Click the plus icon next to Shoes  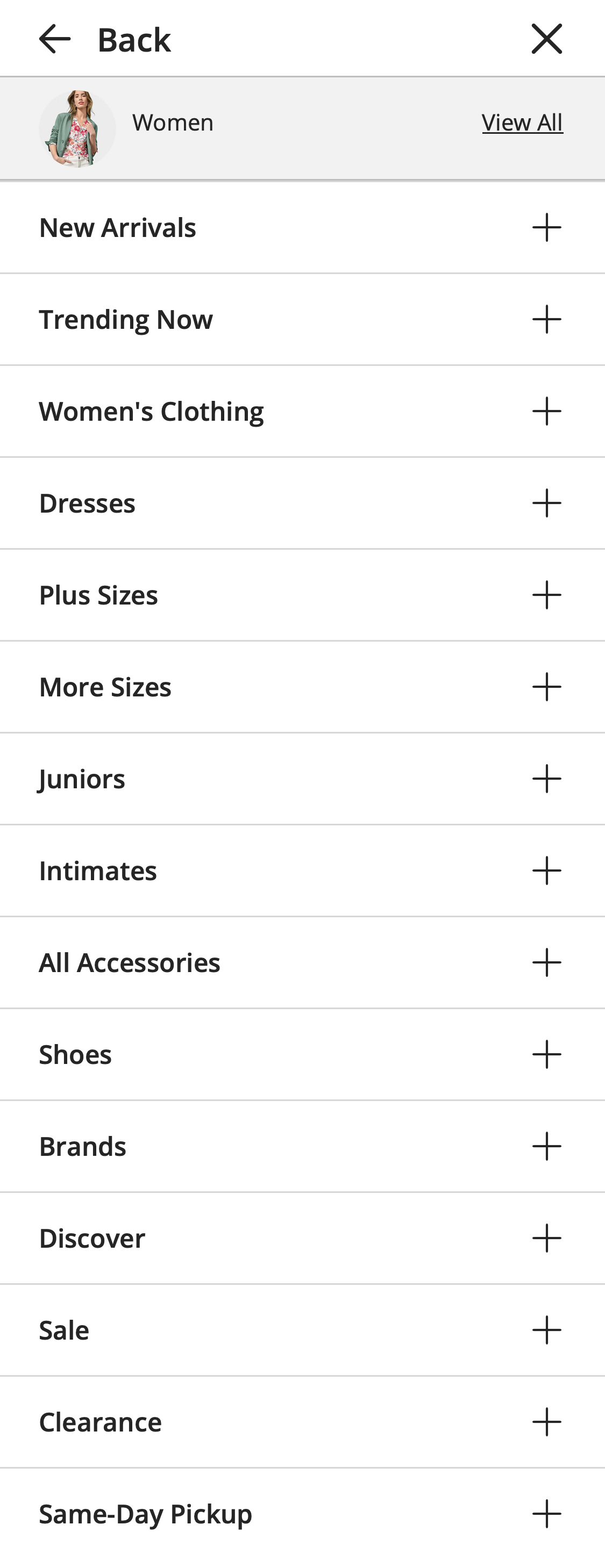(546, 1054)
